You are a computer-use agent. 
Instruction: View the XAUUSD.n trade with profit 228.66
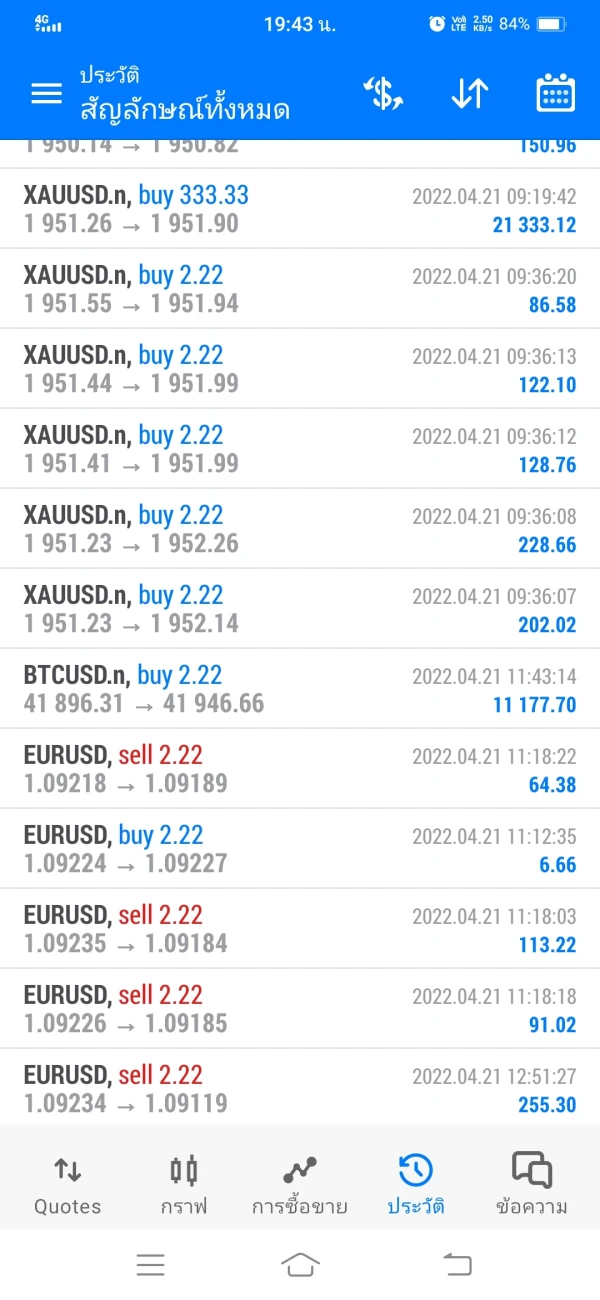(x=300, y=529)
